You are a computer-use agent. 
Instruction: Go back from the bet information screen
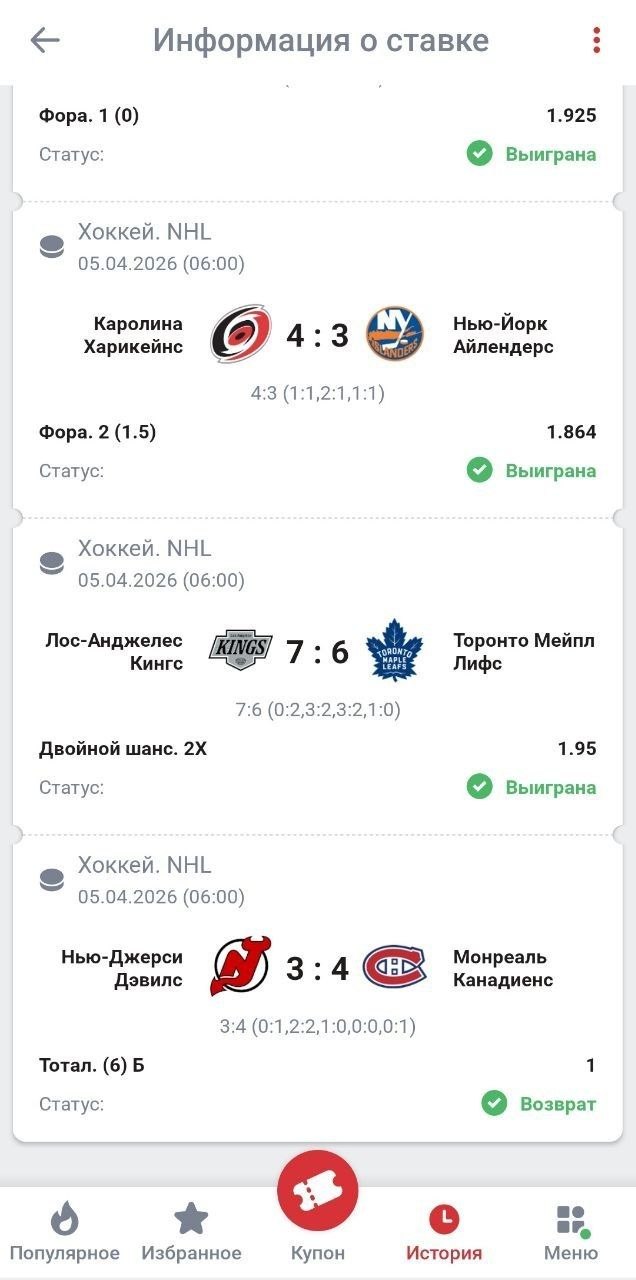coord(45,40)
